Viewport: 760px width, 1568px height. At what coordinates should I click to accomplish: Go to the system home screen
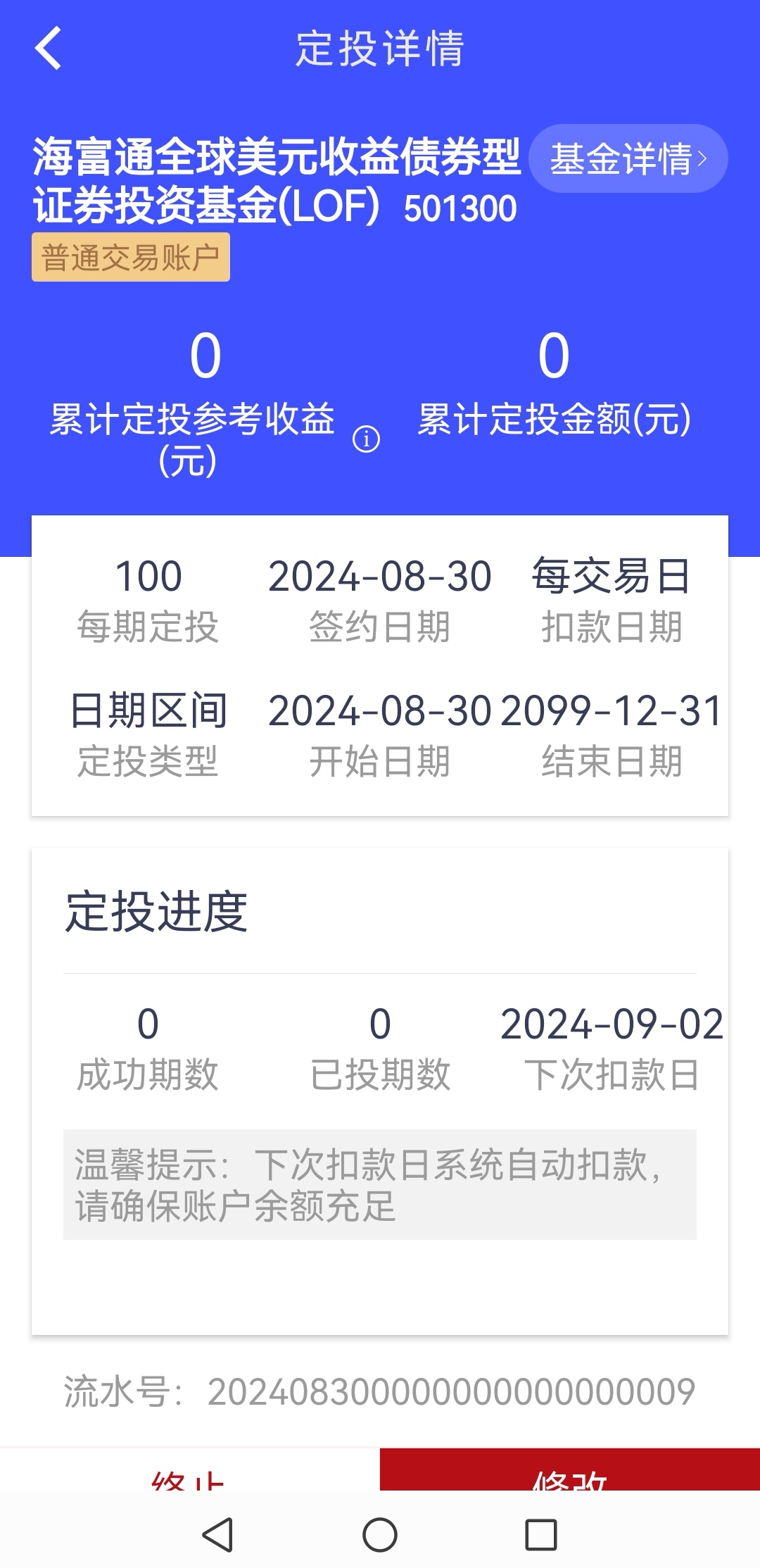[380, 1535]
